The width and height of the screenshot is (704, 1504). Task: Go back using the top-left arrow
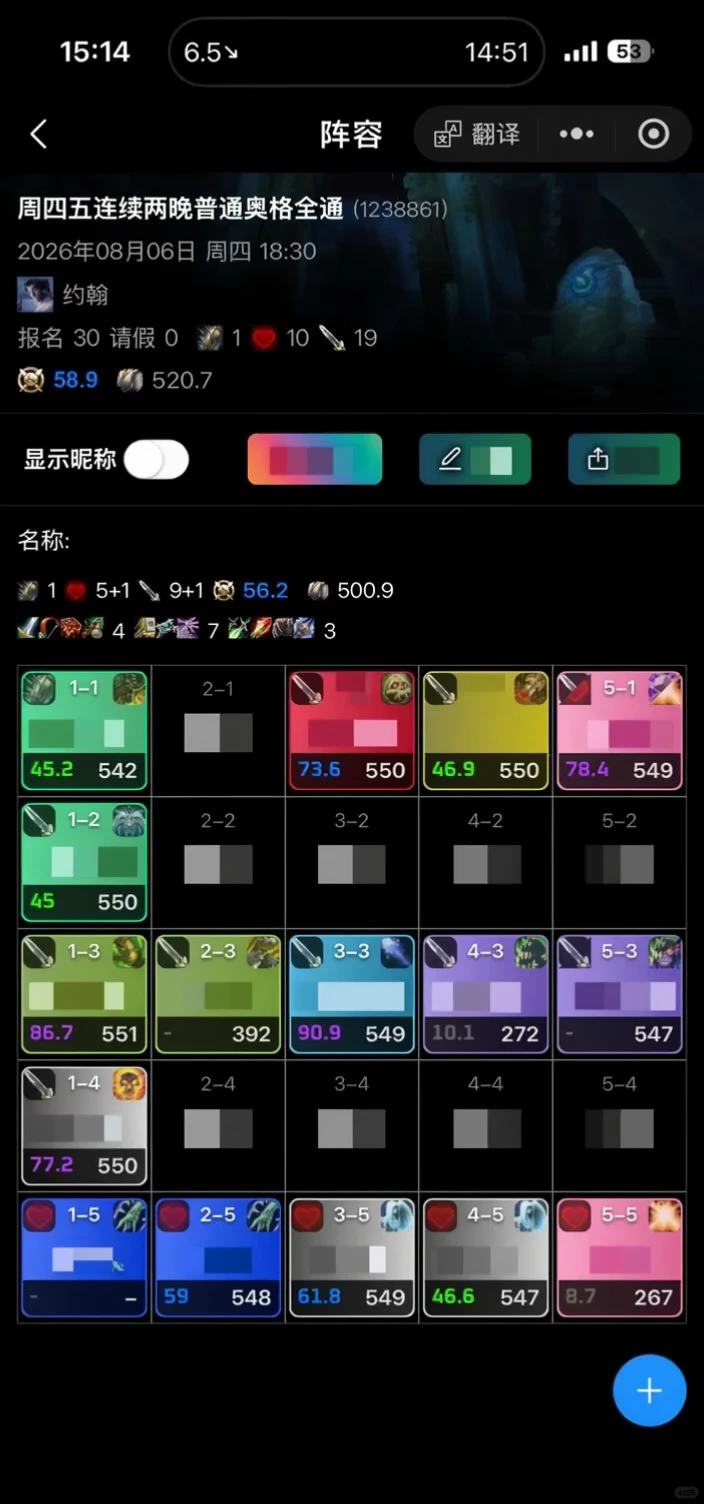pyautogui.click(x=38, y=134)
